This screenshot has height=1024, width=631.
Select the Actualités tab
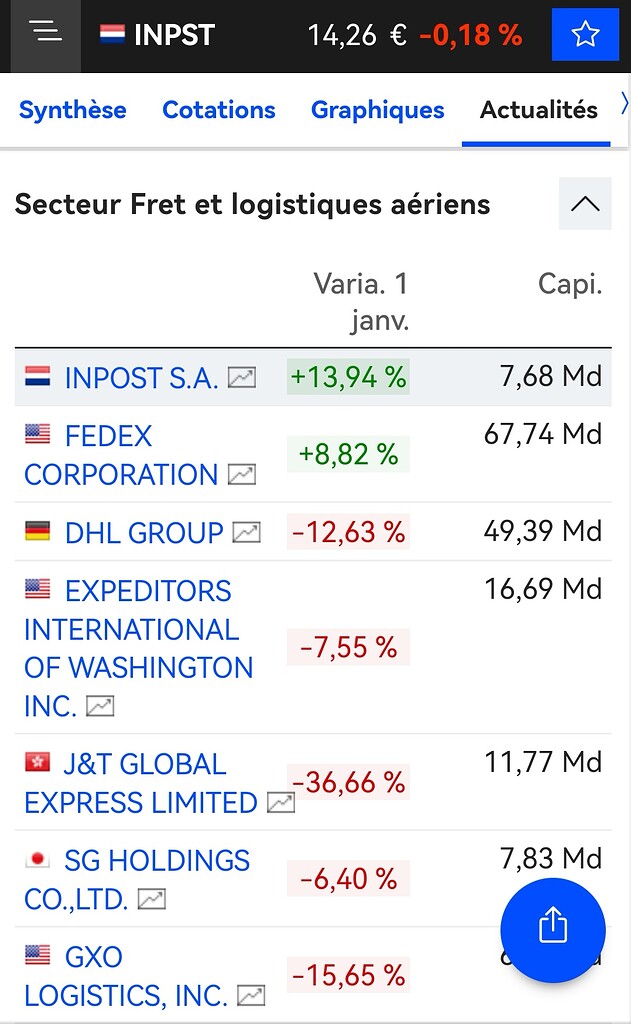point(538,110)
